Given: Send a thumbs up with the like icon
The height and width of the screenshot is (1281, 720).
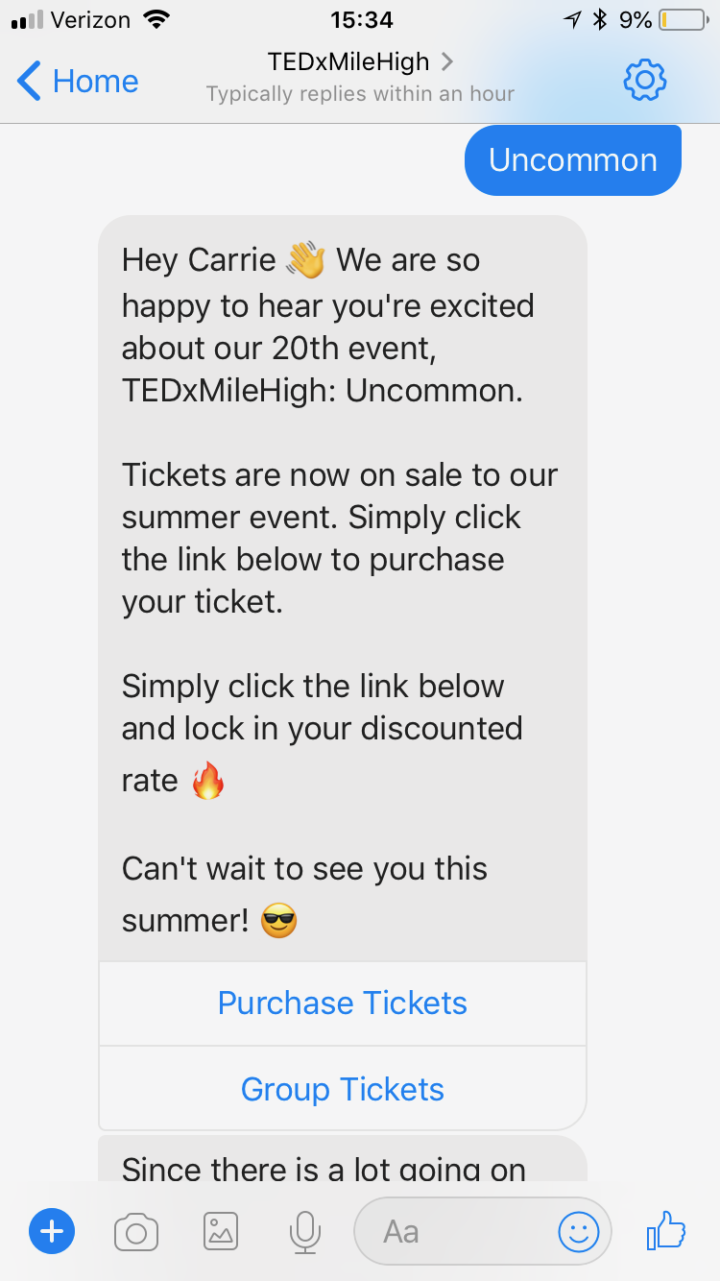Looking at the screenshot, I should click(x=665, y=1232).
